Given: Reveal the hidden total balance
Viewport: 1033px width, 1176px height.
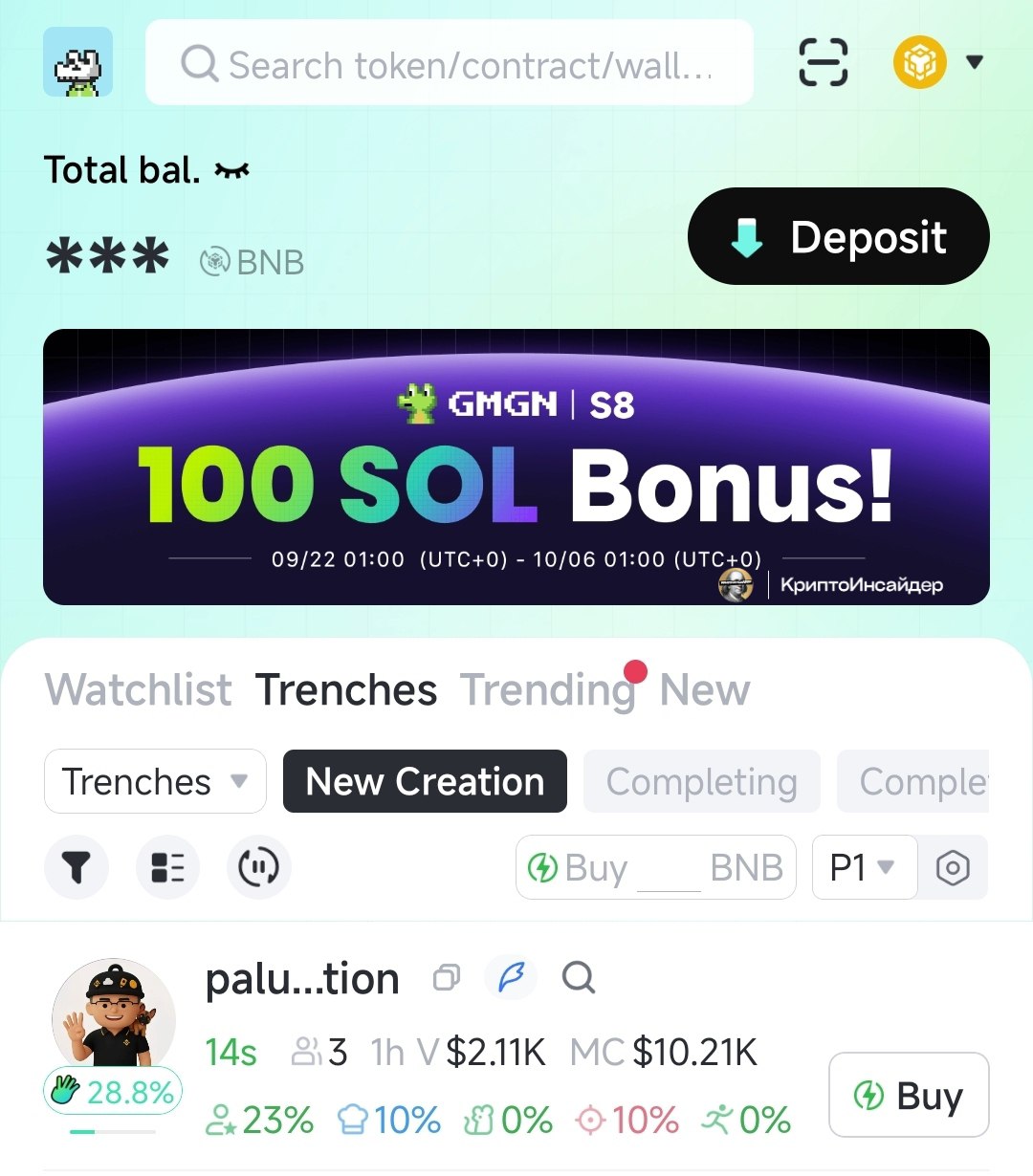Looking at the screenshot, I should (x=231, y=170).
